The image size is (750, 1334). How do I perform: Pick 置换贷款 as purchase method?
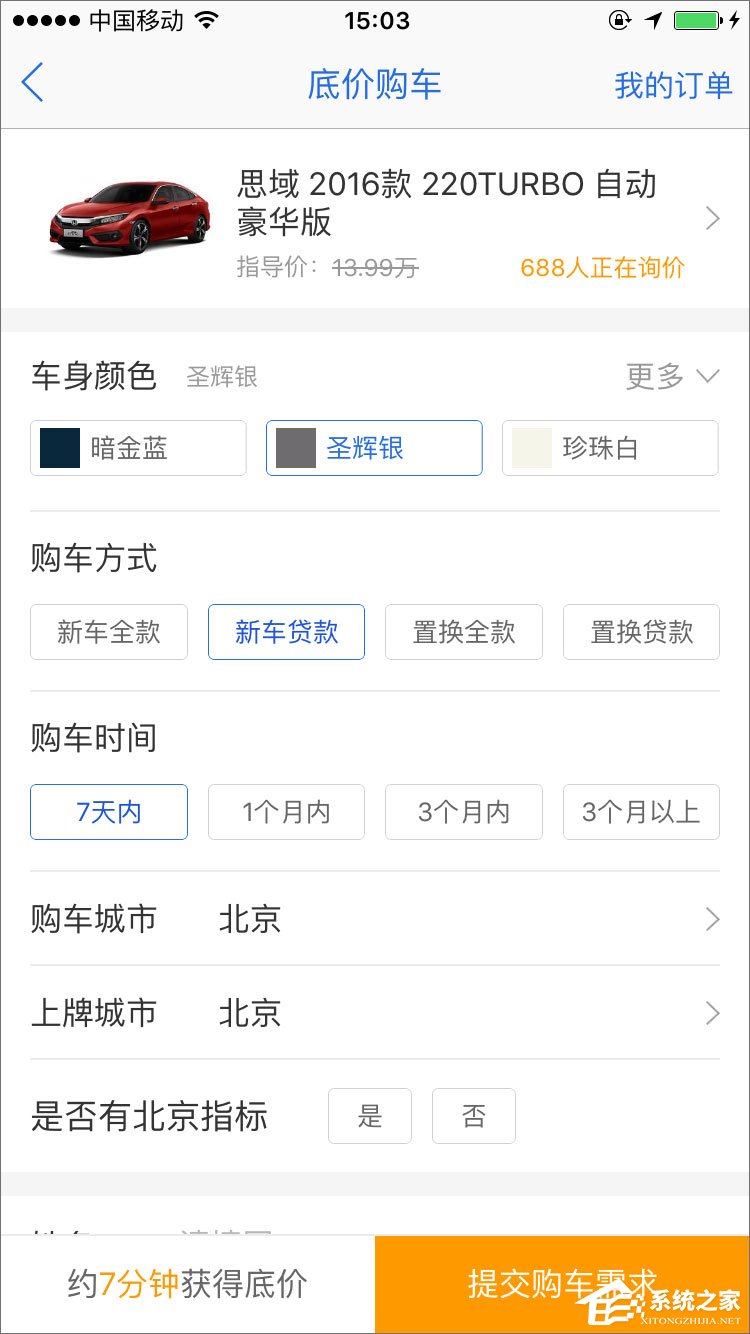(641, 632)
